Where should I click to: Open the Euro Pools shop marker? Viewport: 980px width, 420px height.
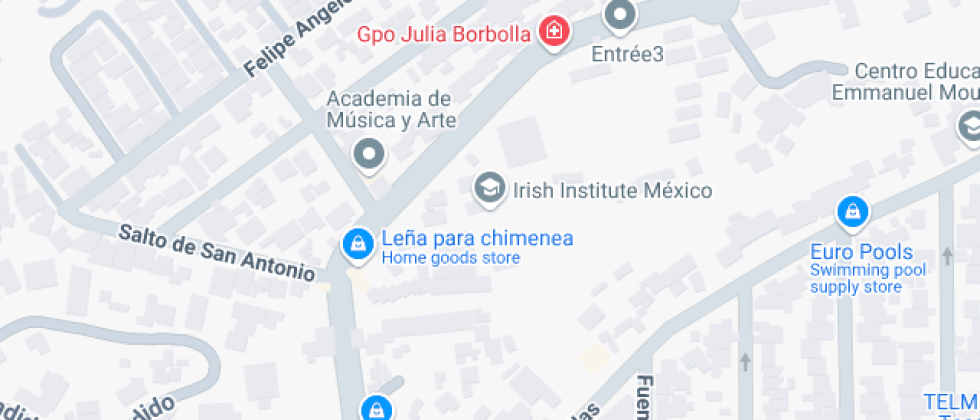(851, 212)
